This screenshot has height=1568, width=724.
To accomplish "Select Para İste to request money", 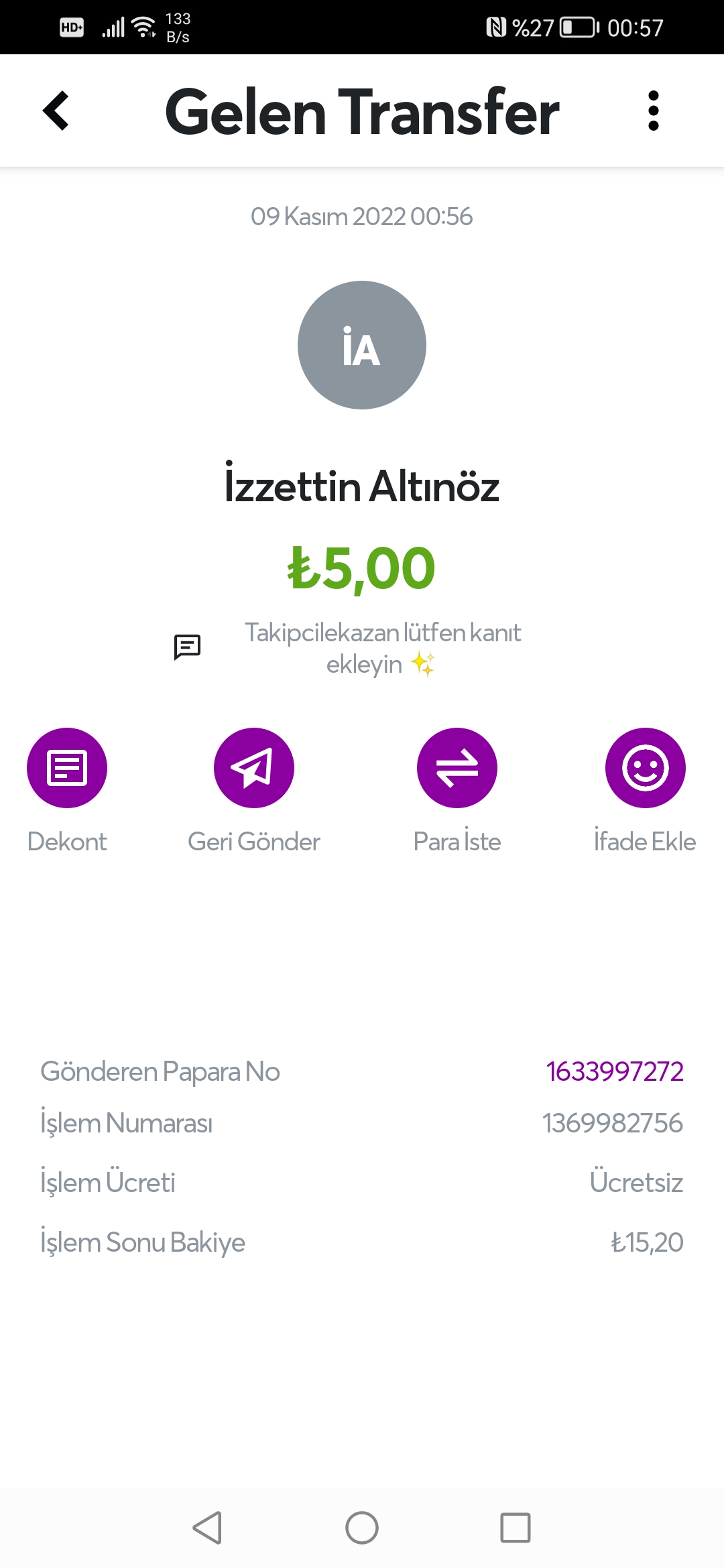I will (x=457, y=768).
